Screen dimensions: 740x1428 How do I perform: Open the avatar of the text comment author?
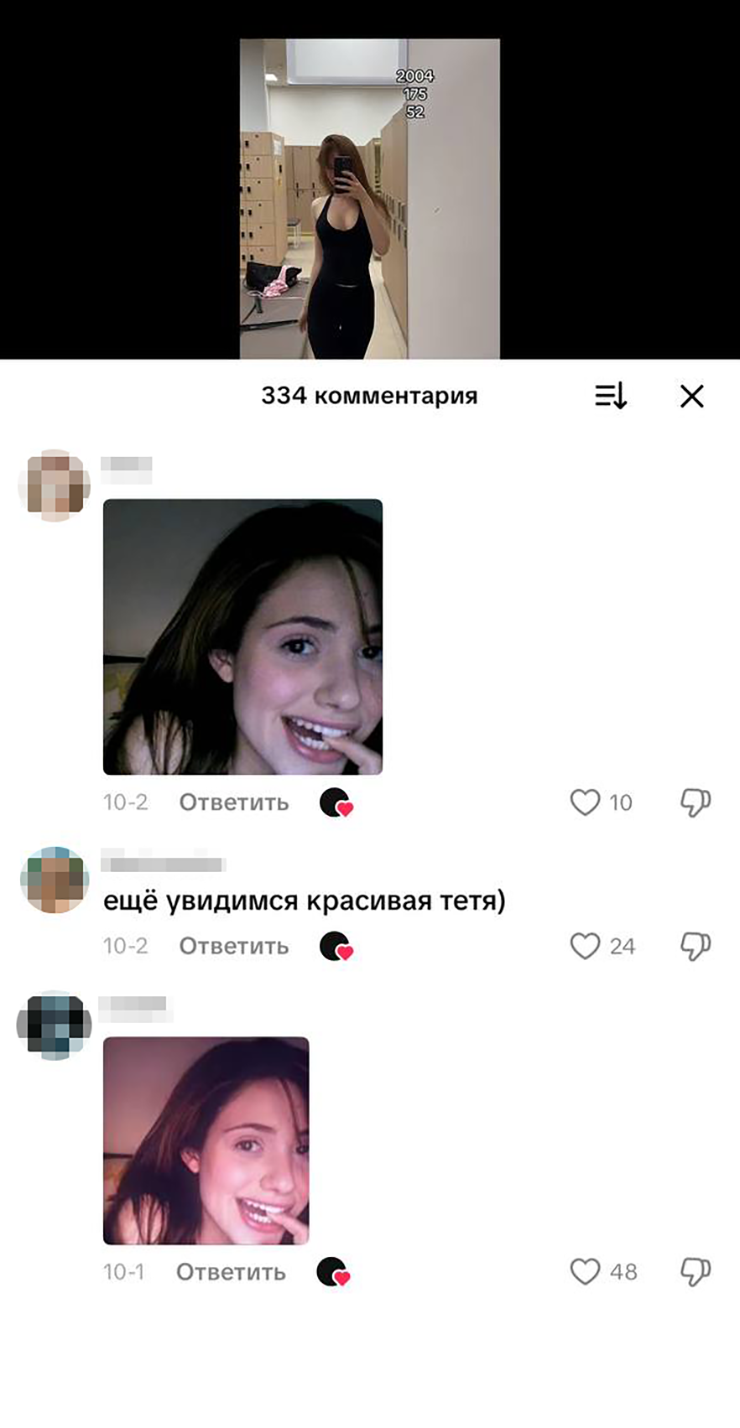point(54,880)
